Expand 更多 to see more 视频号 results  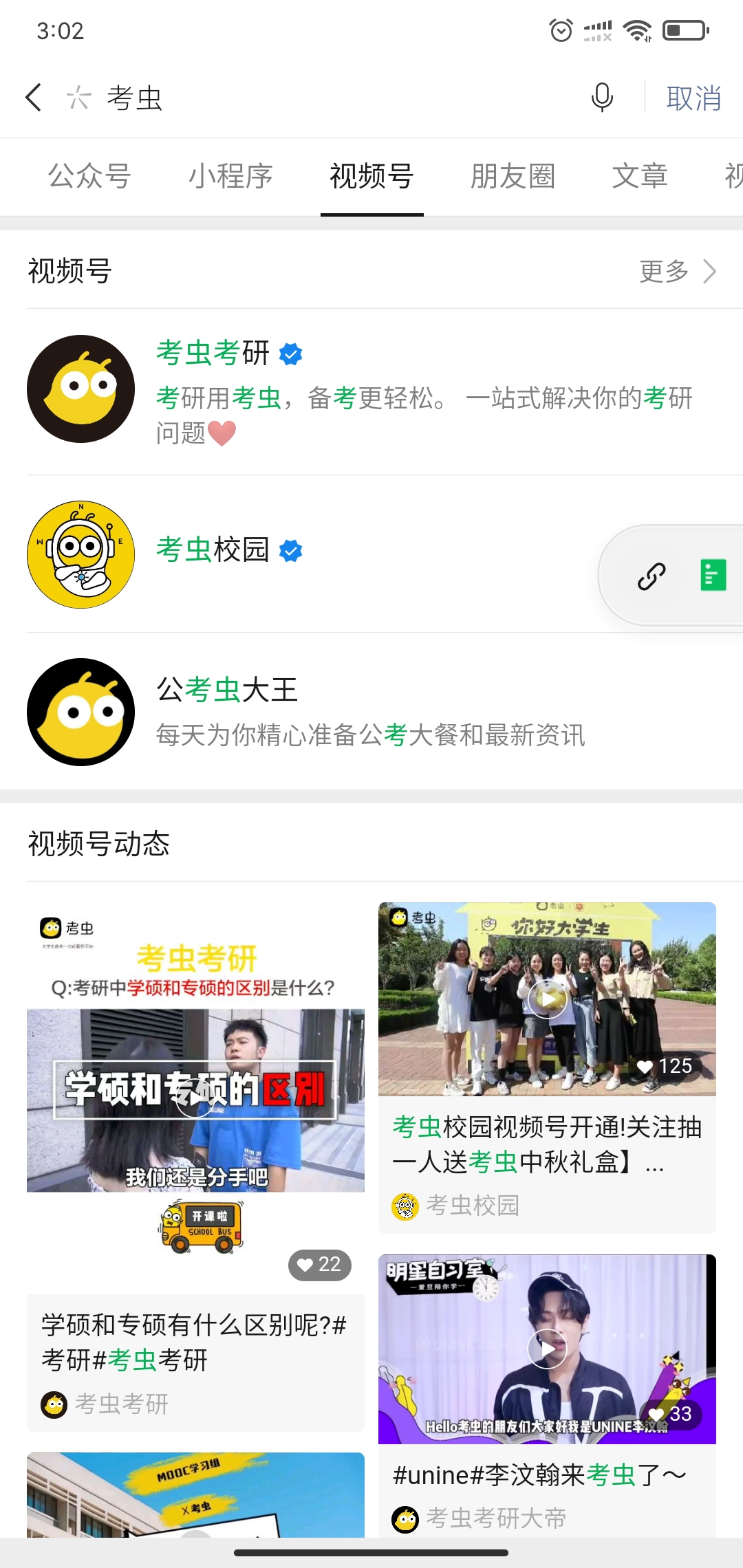[x=663, y=272]
